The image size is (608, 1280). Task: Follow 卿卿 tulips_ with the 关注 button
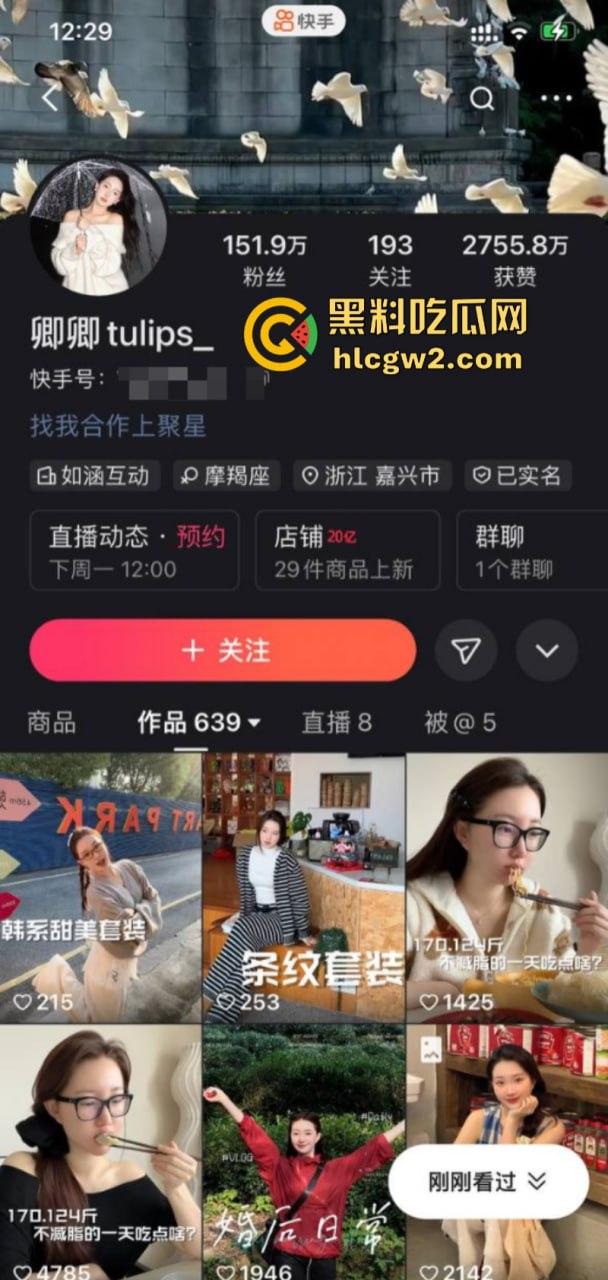pyautogui.click(x=223, y=650)
